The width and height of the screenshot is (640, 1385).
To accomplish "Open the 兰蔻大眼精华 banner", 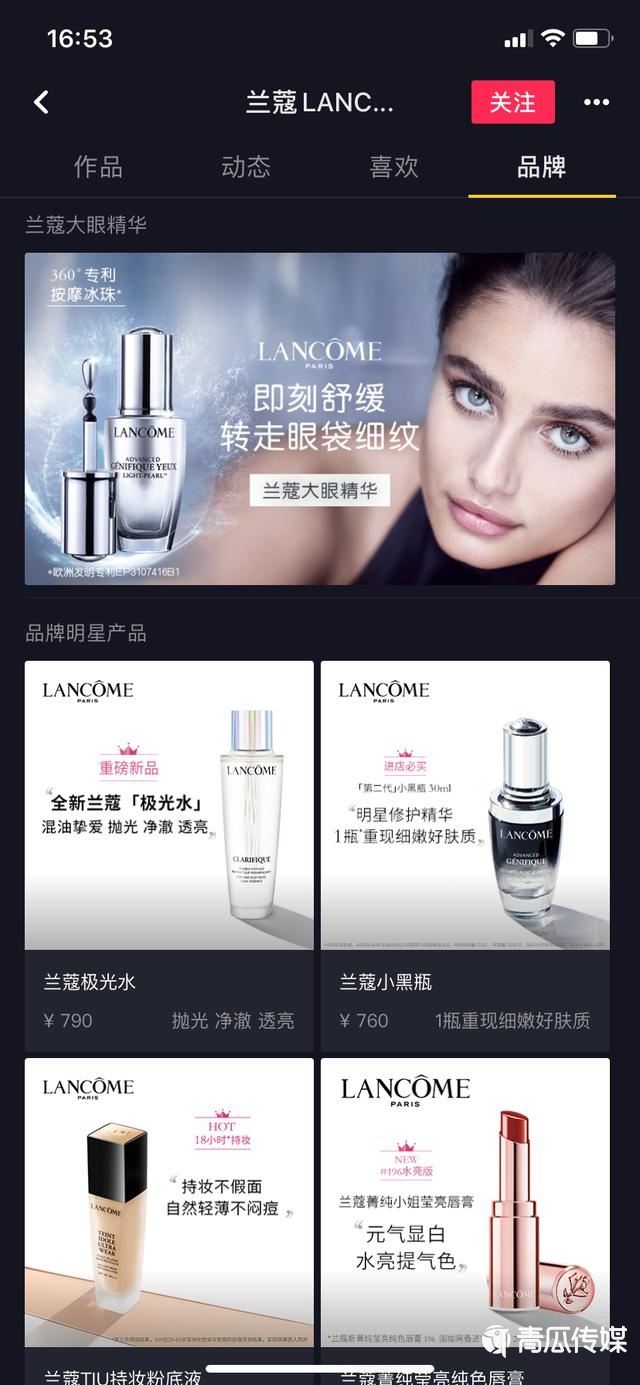I will (320, 418).
